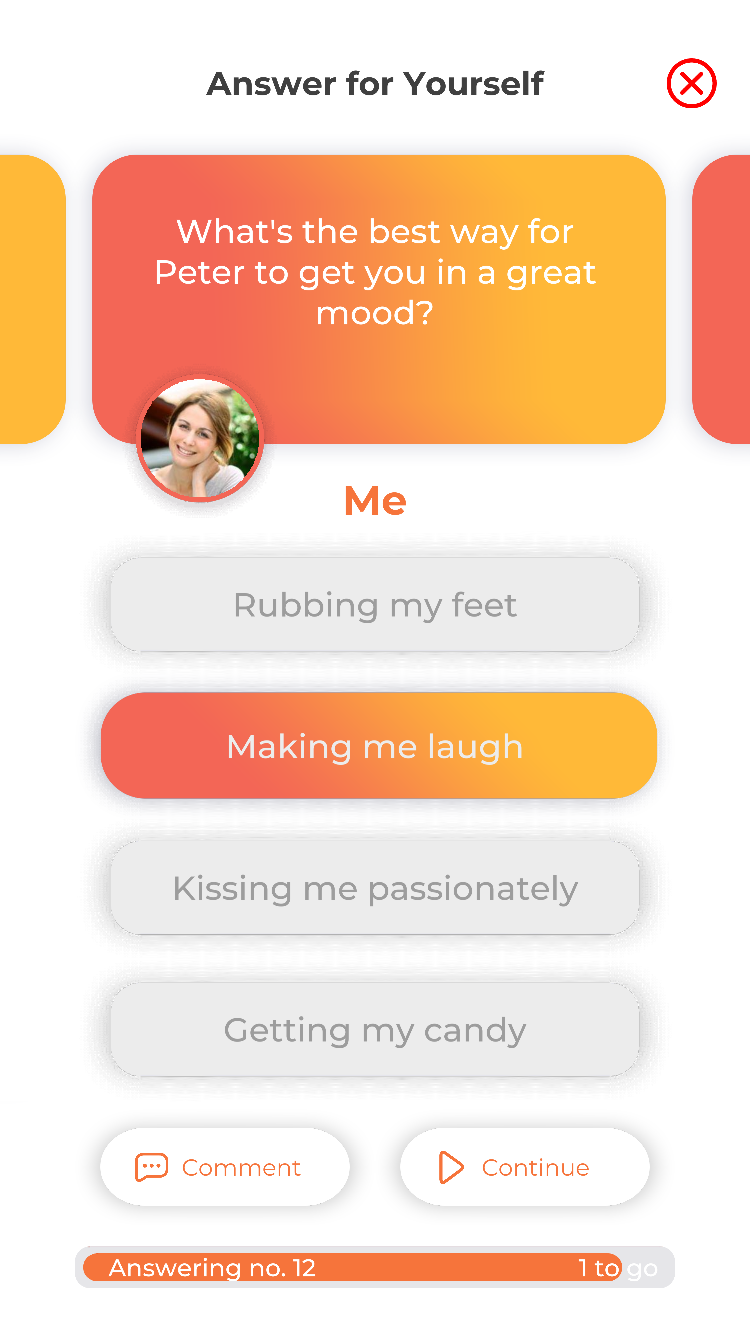Viewport: 750px width, 1334px height.
Task: Tap the "Me" label under the photo
Action: [x=375, y=500]
